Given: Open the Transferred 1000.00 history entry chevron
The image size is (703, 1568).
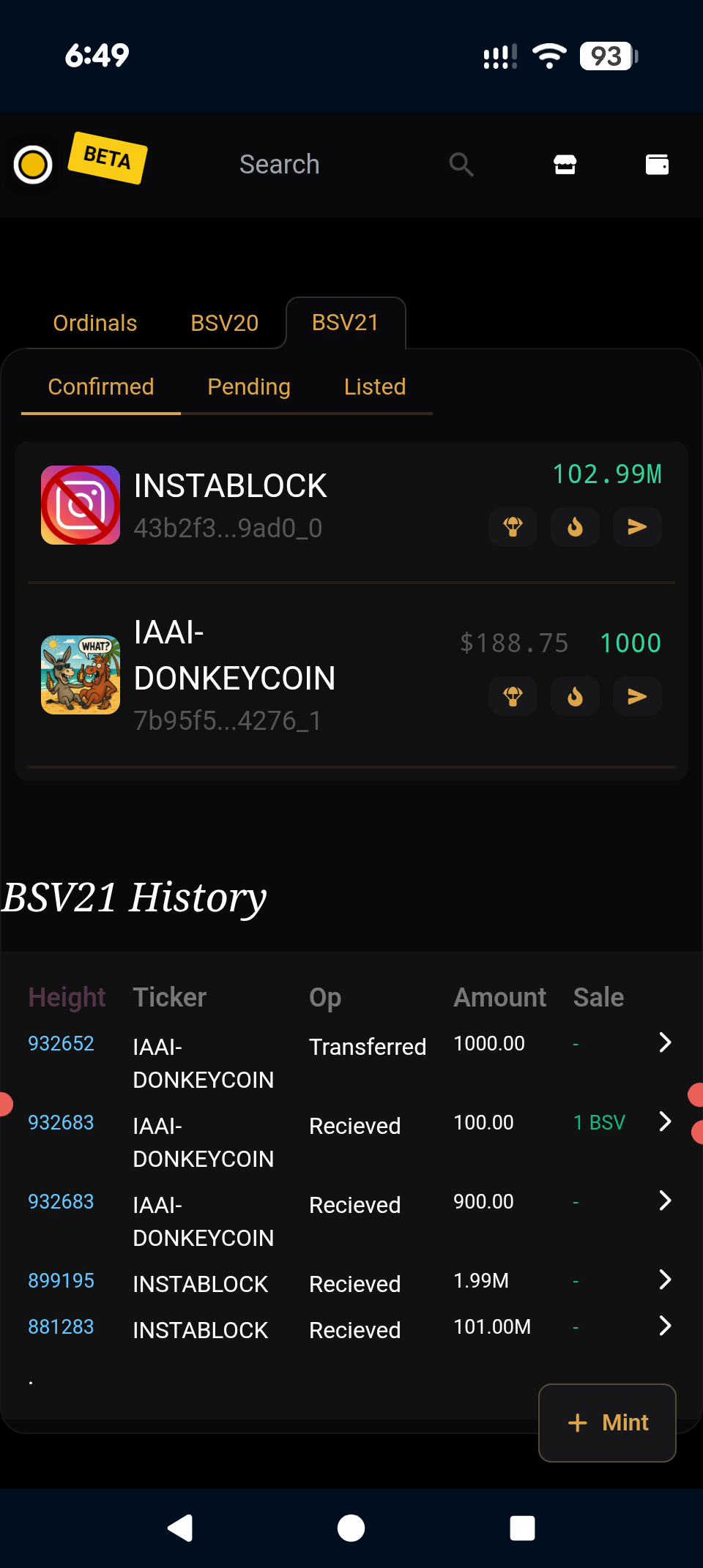Looking at the screenshot, I should click(x=665, y=1042).
